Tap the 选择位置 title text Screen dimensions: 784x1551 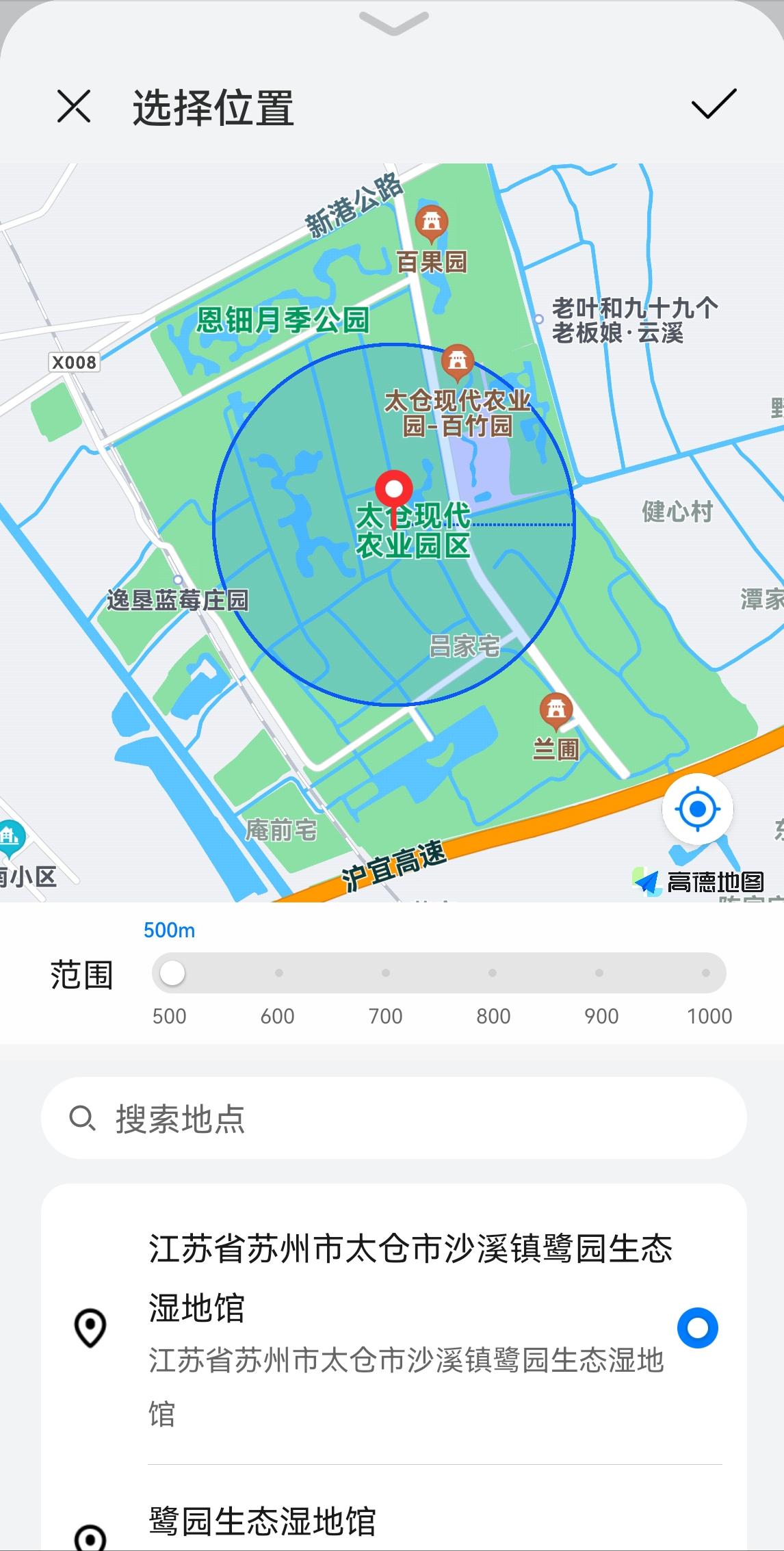point(212,106)
